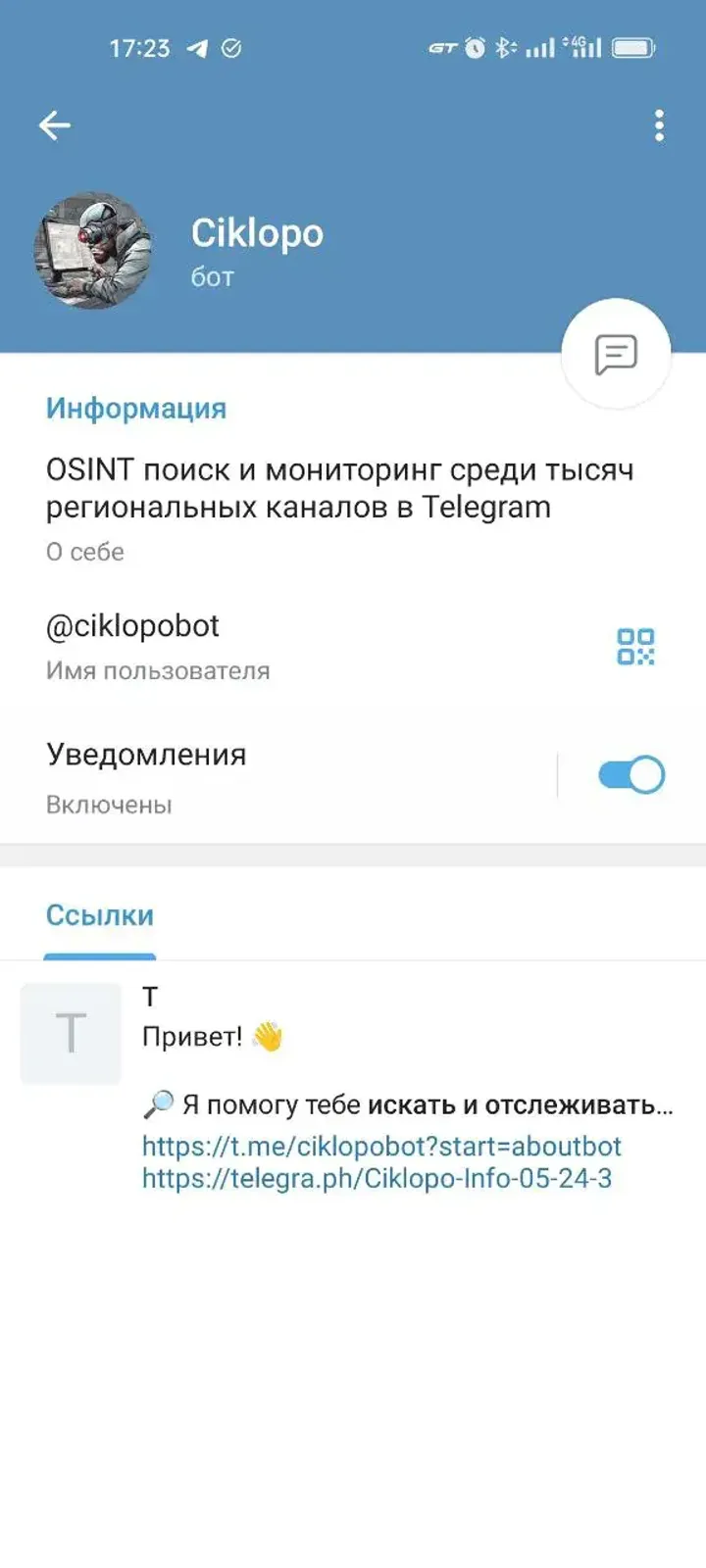Tap the link preview square with letter T
This screenshot has width=706, height=1568.
(x=70, y=1033)
